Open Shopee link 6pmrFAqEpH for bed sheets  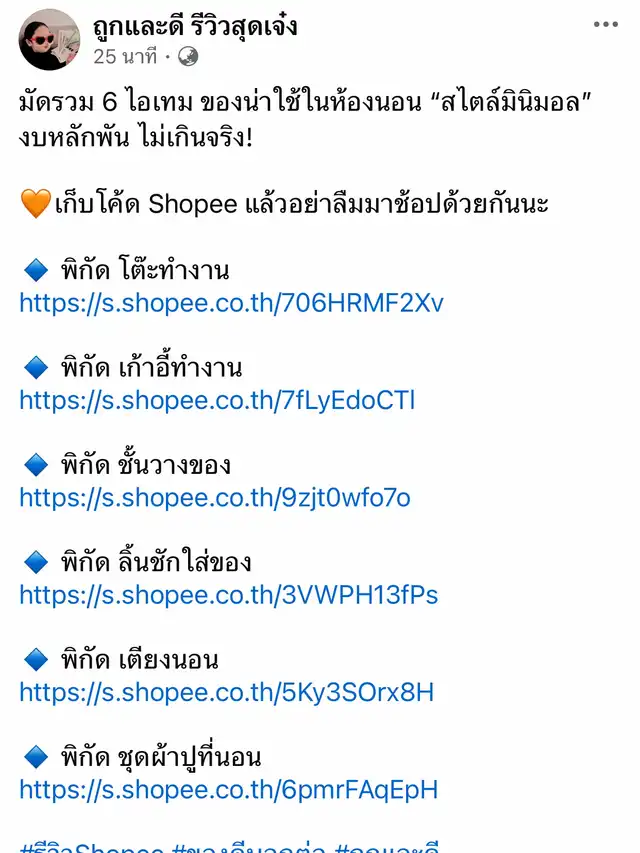pyautogui.click(x=228, y=790)
